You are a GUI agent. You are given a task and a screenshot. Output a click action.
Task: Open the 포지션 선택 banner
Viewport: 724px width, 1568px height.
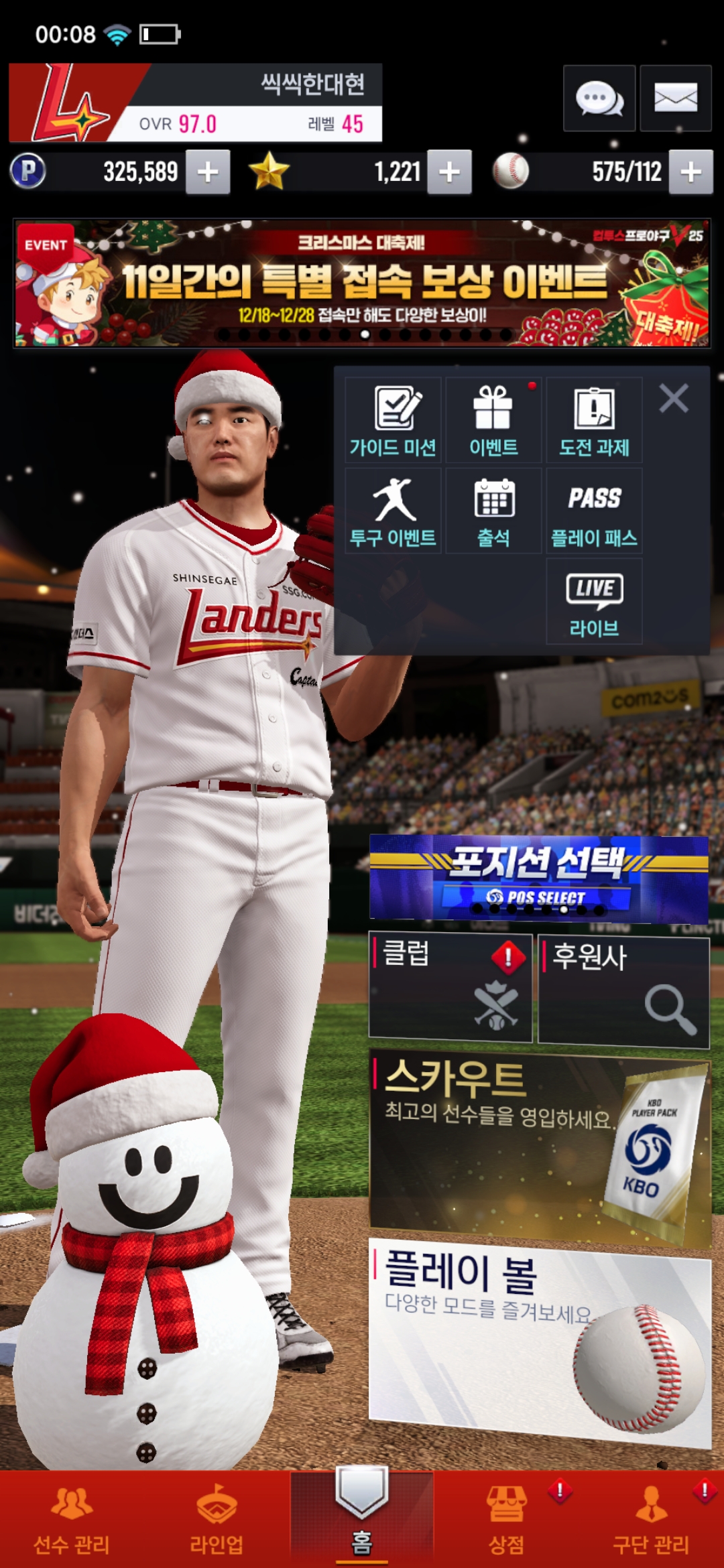538,876
